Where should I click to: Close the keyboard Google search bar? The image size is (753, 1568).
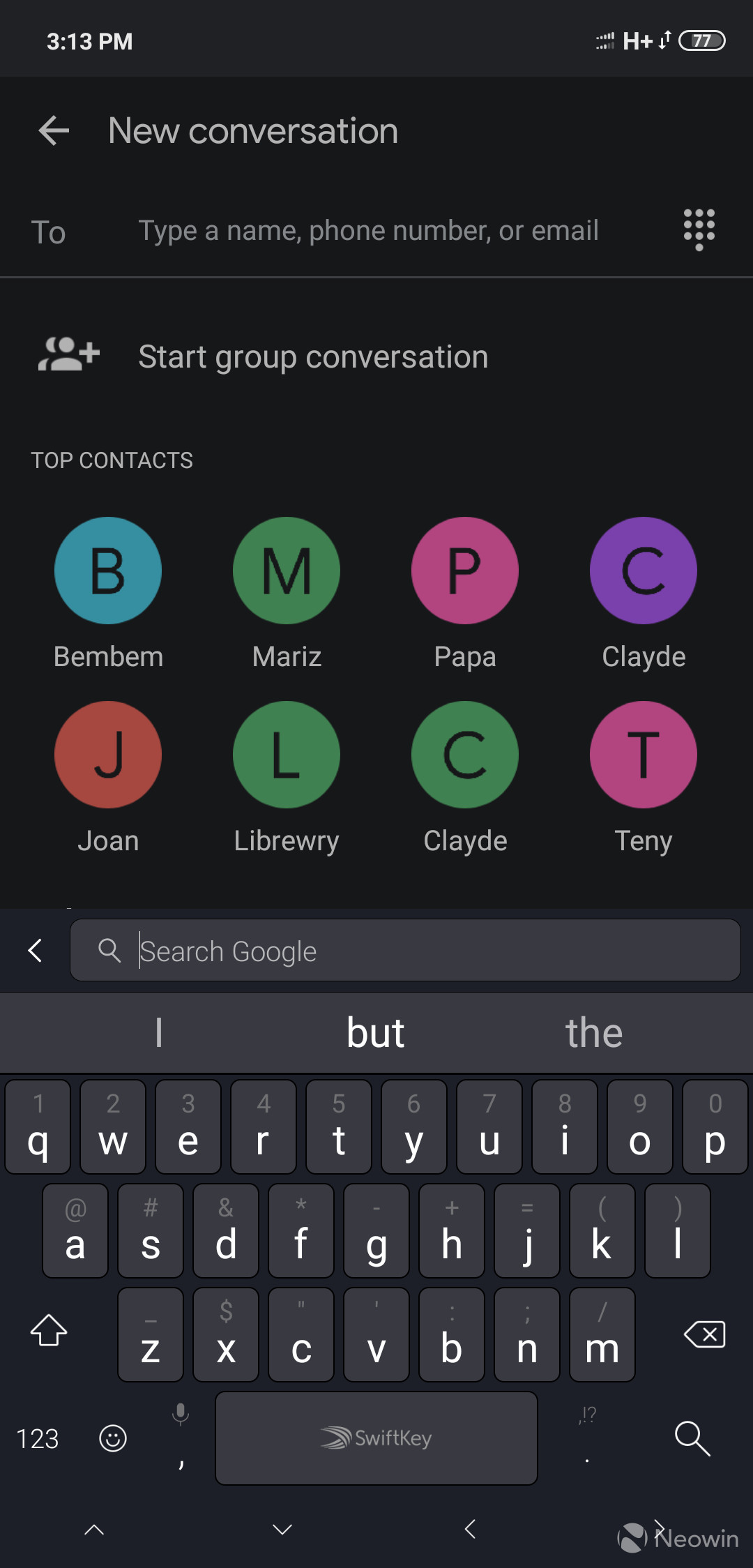click(x=35, y=950)
